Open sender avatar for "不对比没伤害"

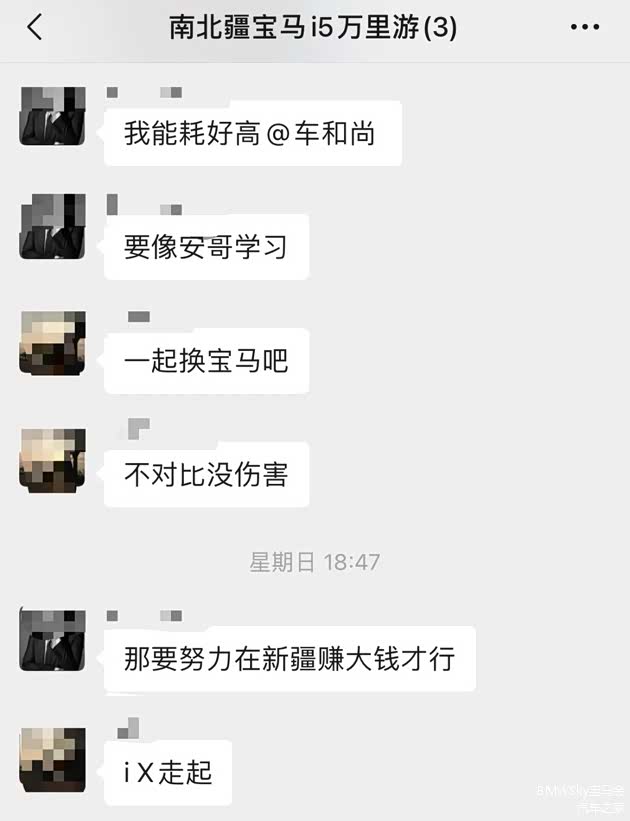52,459
